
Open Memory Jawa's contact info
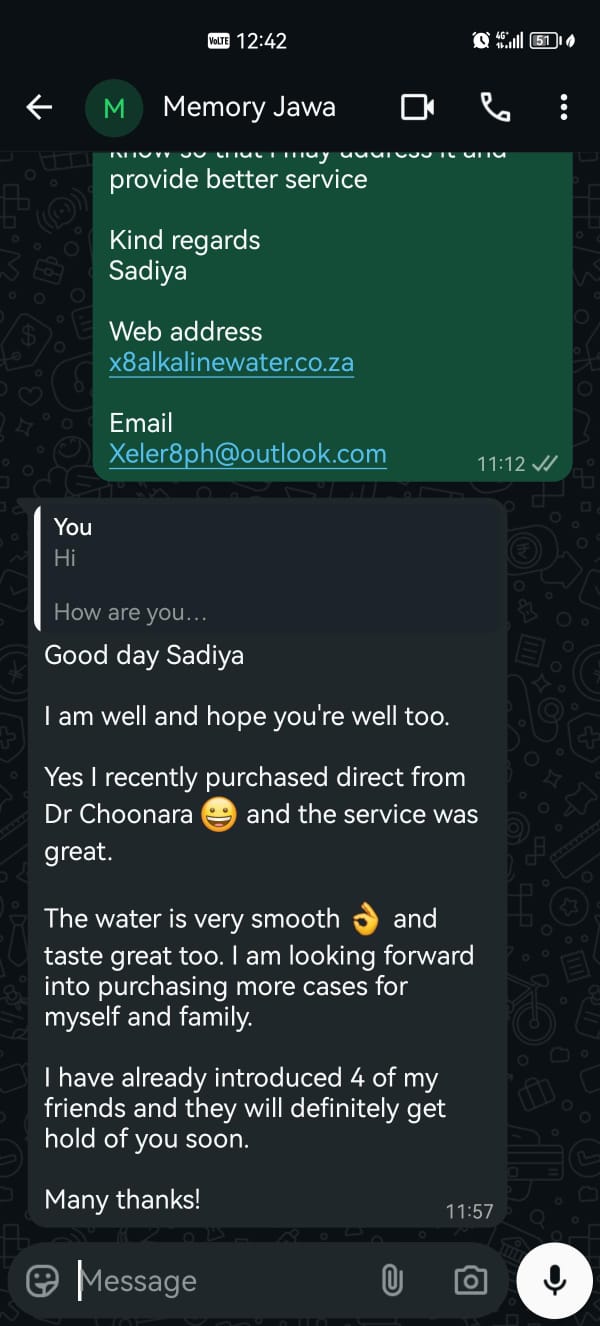click(249, 107)
